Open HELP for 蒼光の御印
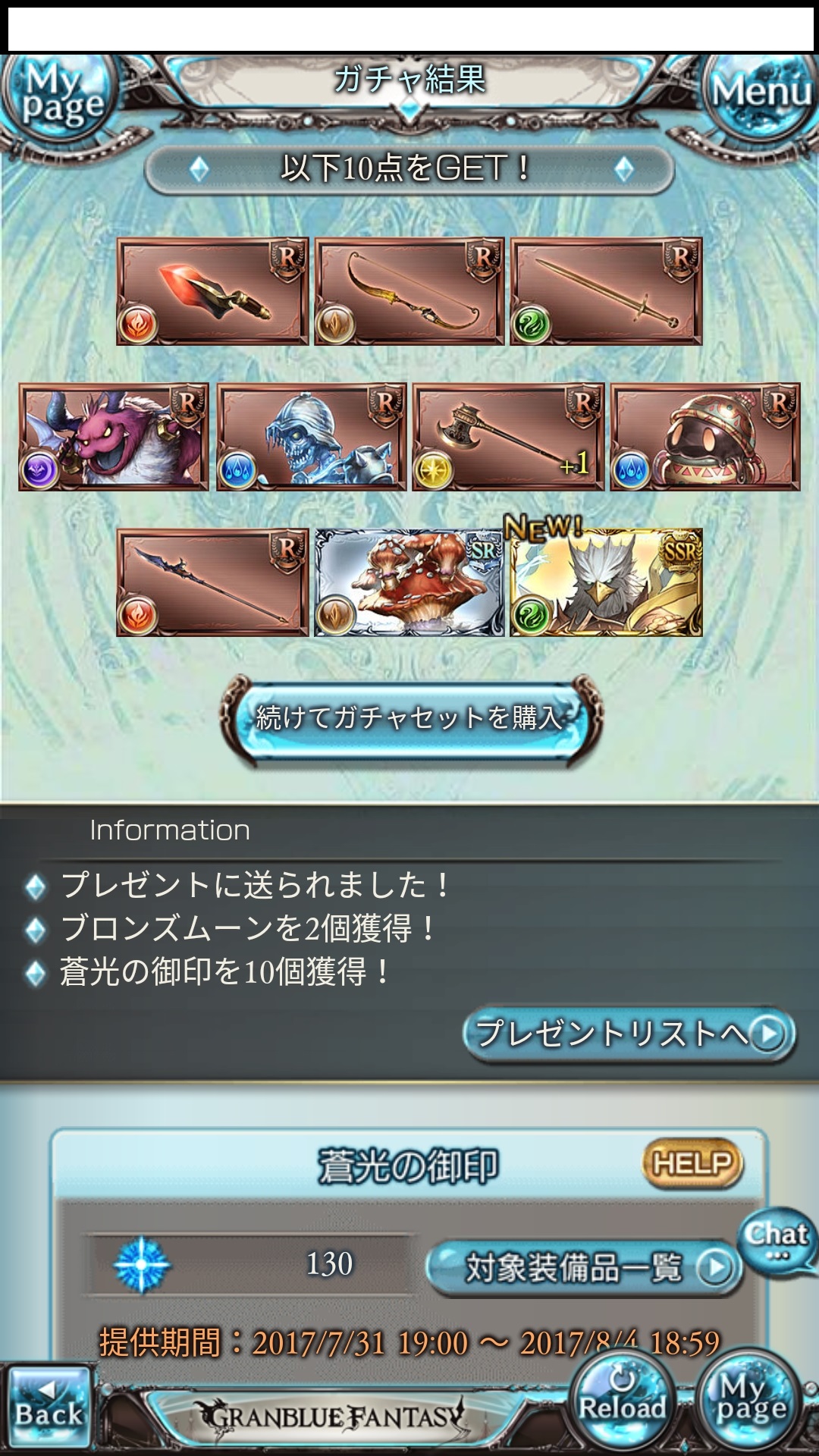 [x=692, y=1163]
